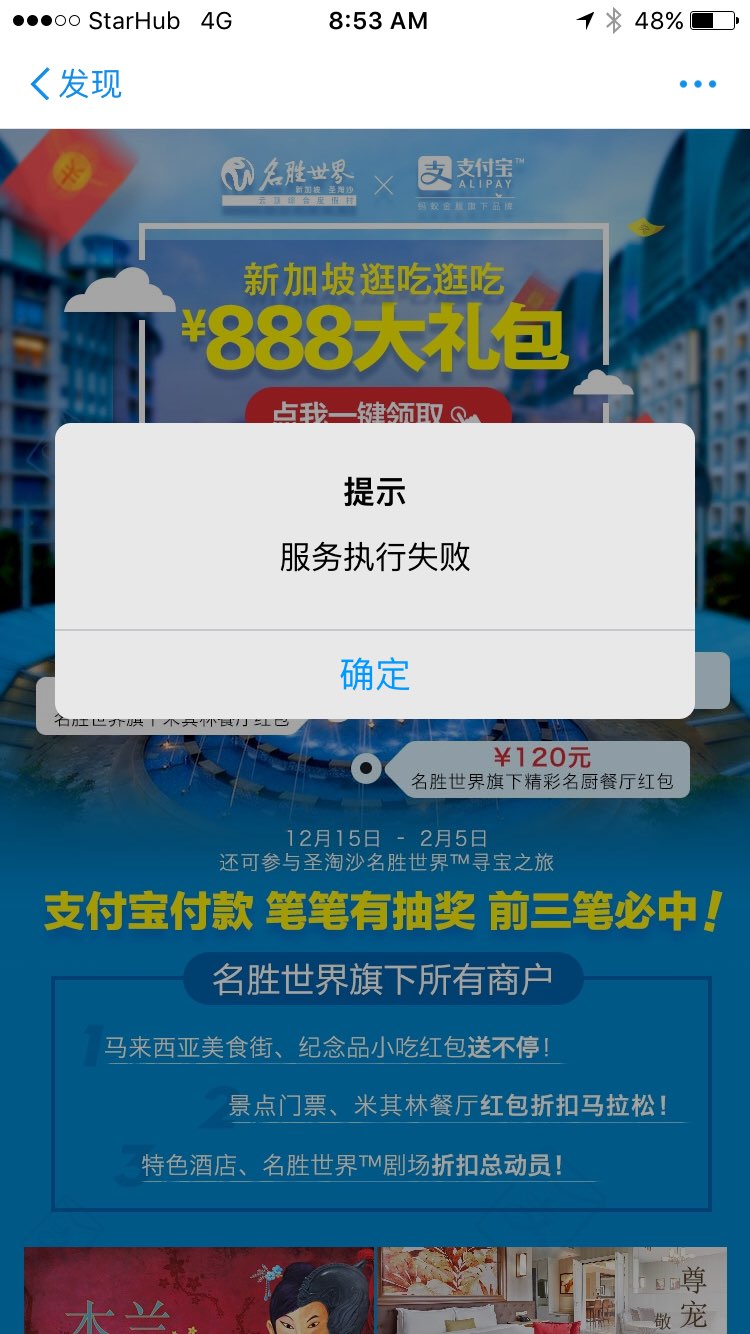
Task: Tap 确定 to dismiss the error dialog
Action: (x=375, y=675)
